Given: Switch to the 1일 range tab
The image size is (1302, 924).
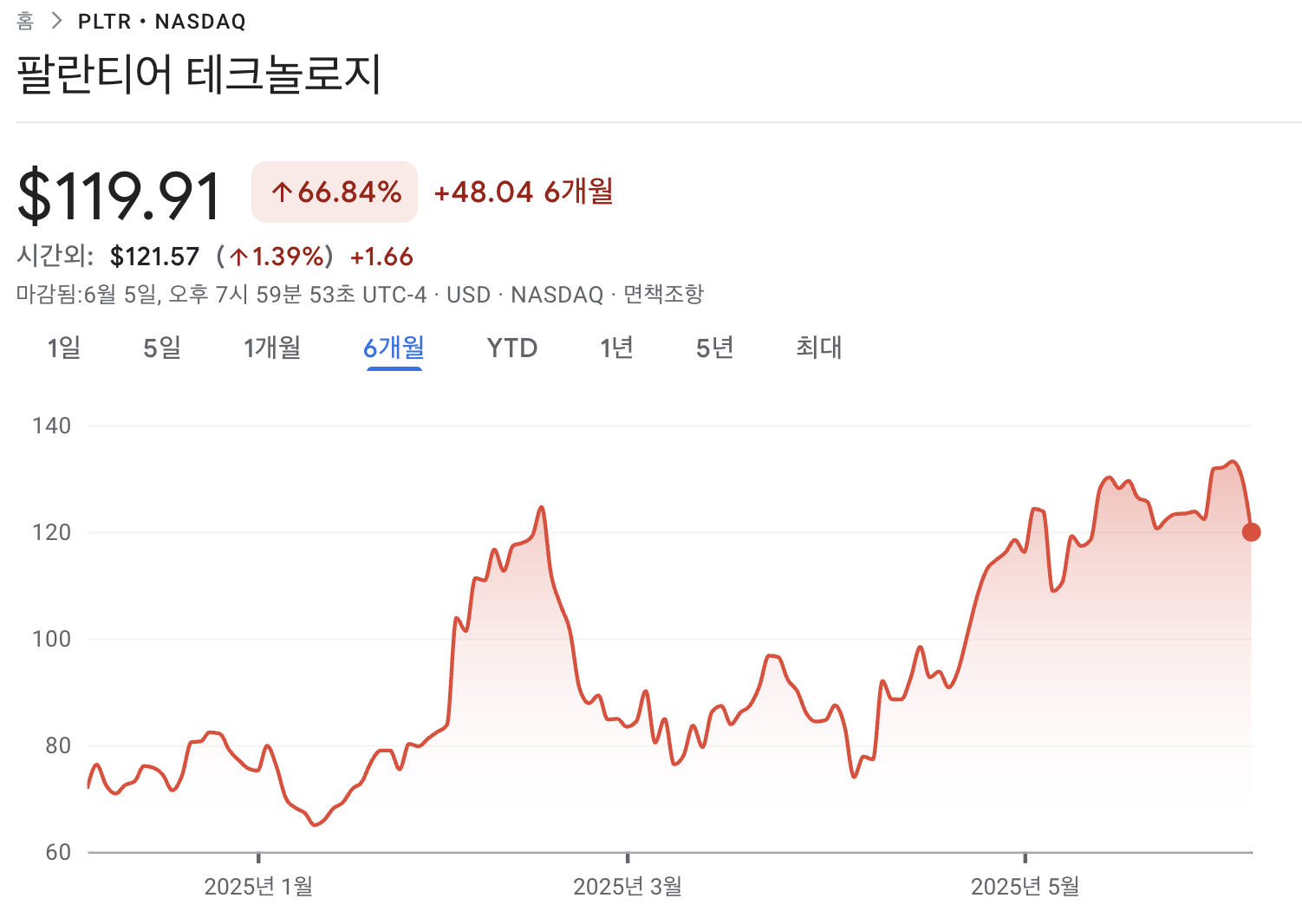Looking at the screenshot, I should (x=64, y=348).
